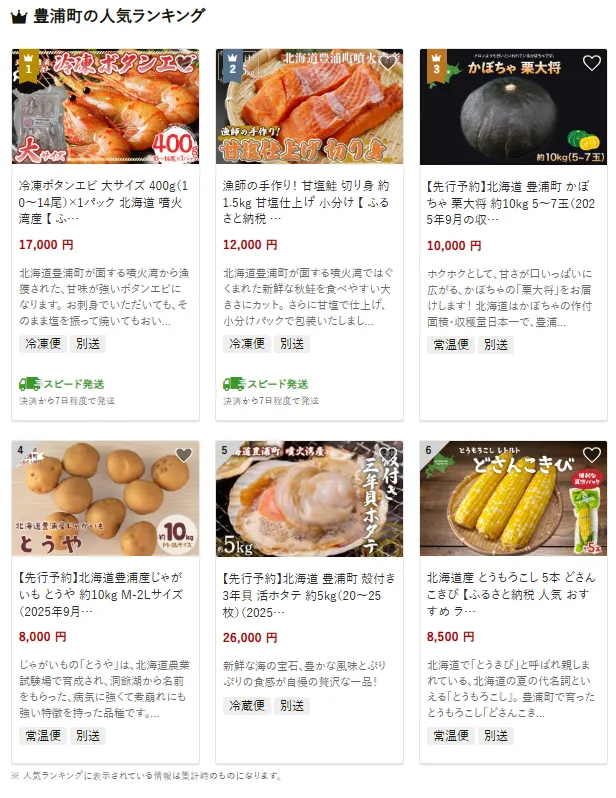This screenshot has width=616, height=798.
Task: Open the 甘塩鮭 切り身 約1.5kg product card
Action: pyautogui.click(x=309, y=199)
